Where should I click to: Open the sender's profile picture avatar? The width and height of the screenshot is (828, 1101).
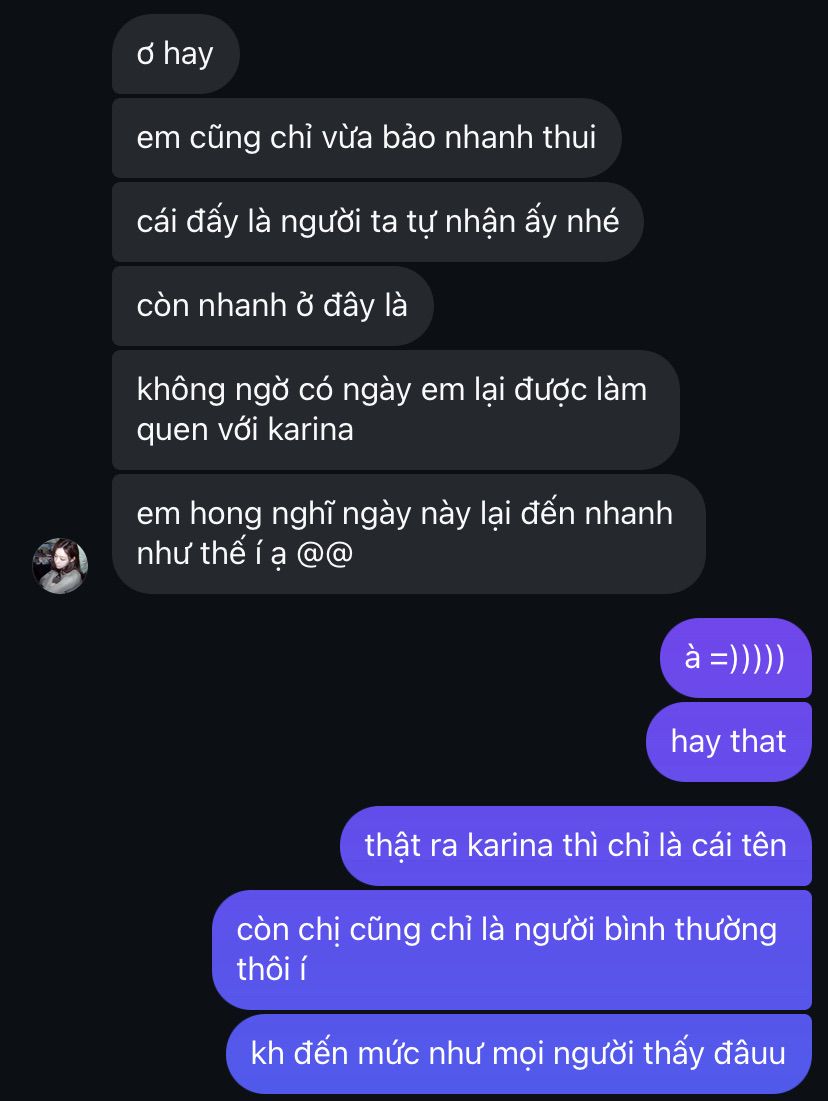pyautogui.click(x=60, y=565)
